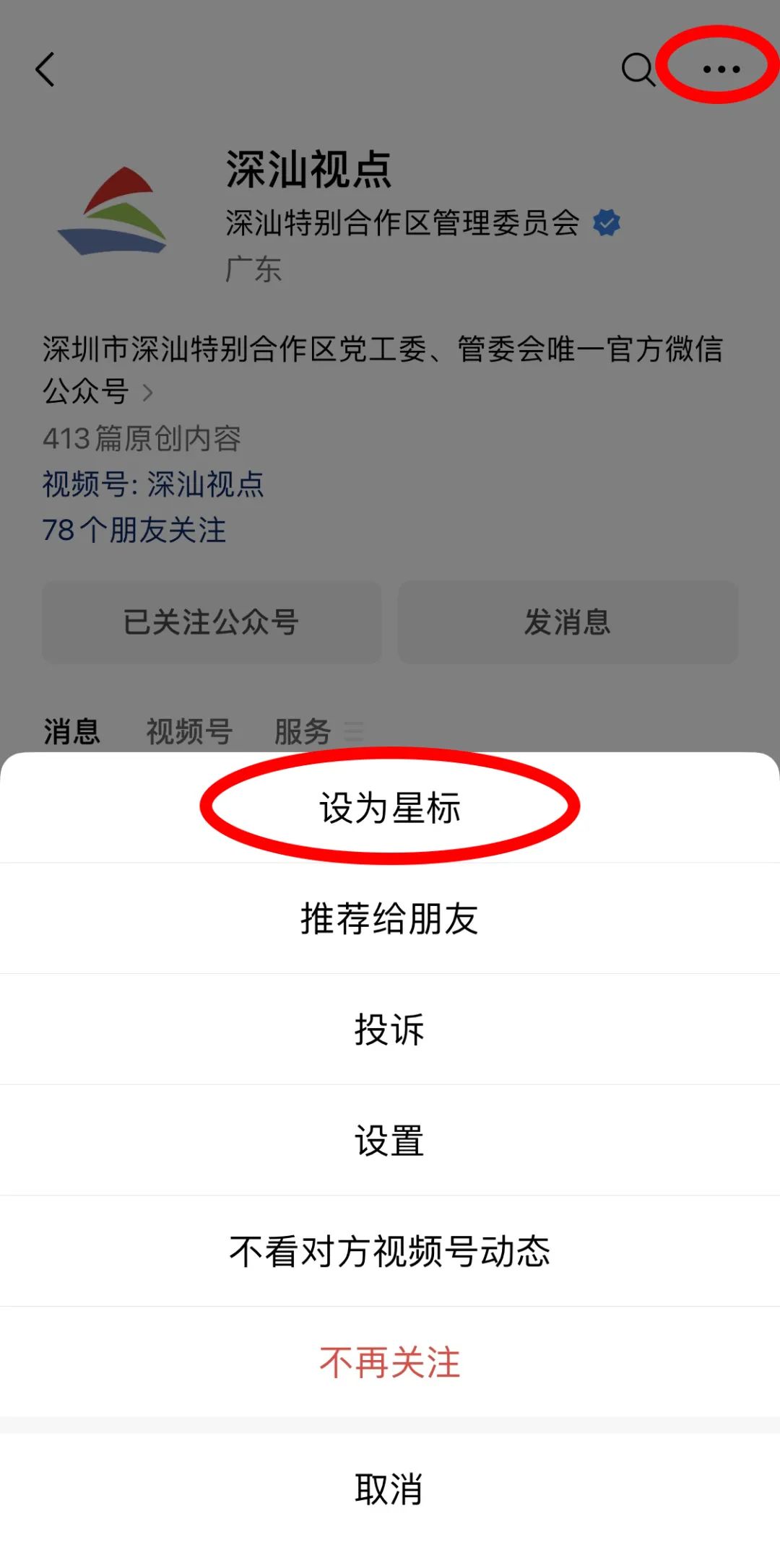Image resolution: width=780 pixels, height=1568 pixels.
Task: Tap 投诉 to report this account
Action: pyautogui.click(x=390, y=1029)
